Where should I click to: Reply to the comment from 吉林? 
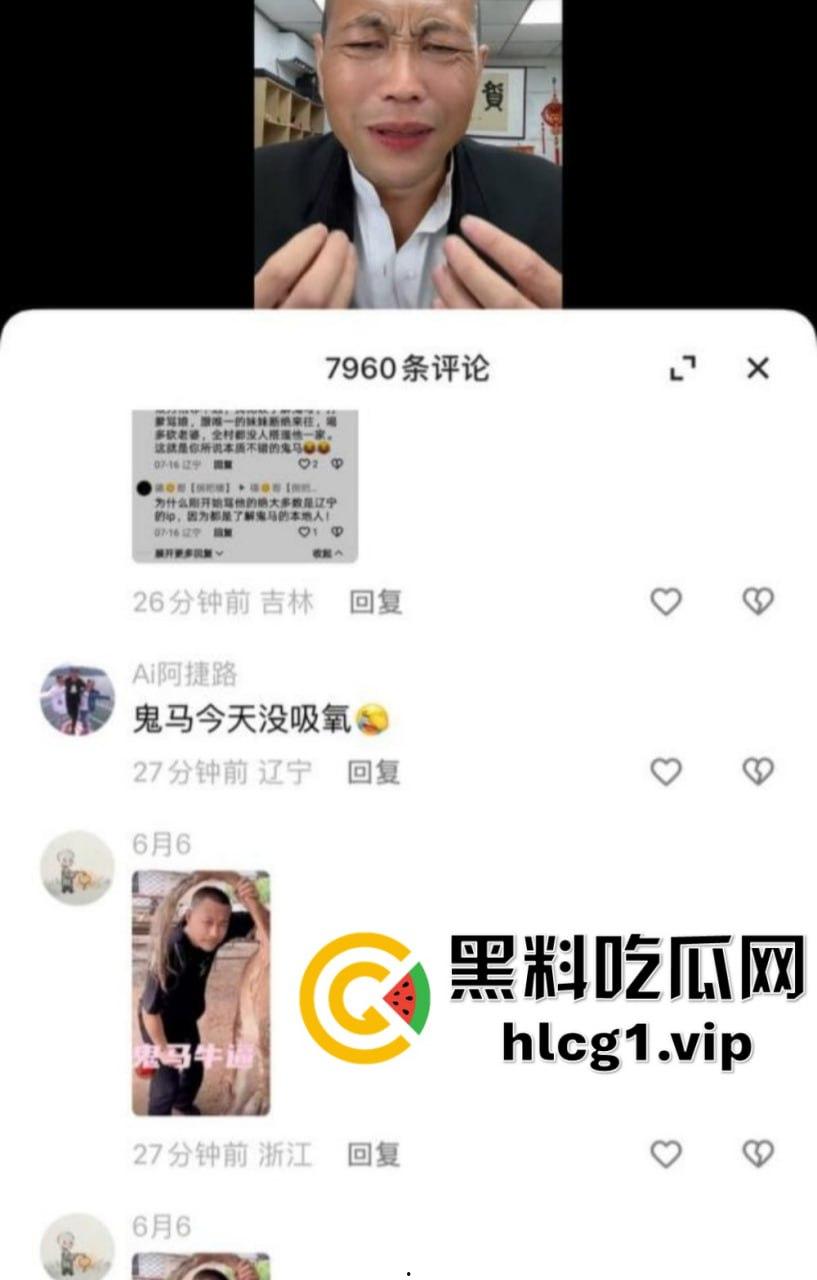point(376,602)
